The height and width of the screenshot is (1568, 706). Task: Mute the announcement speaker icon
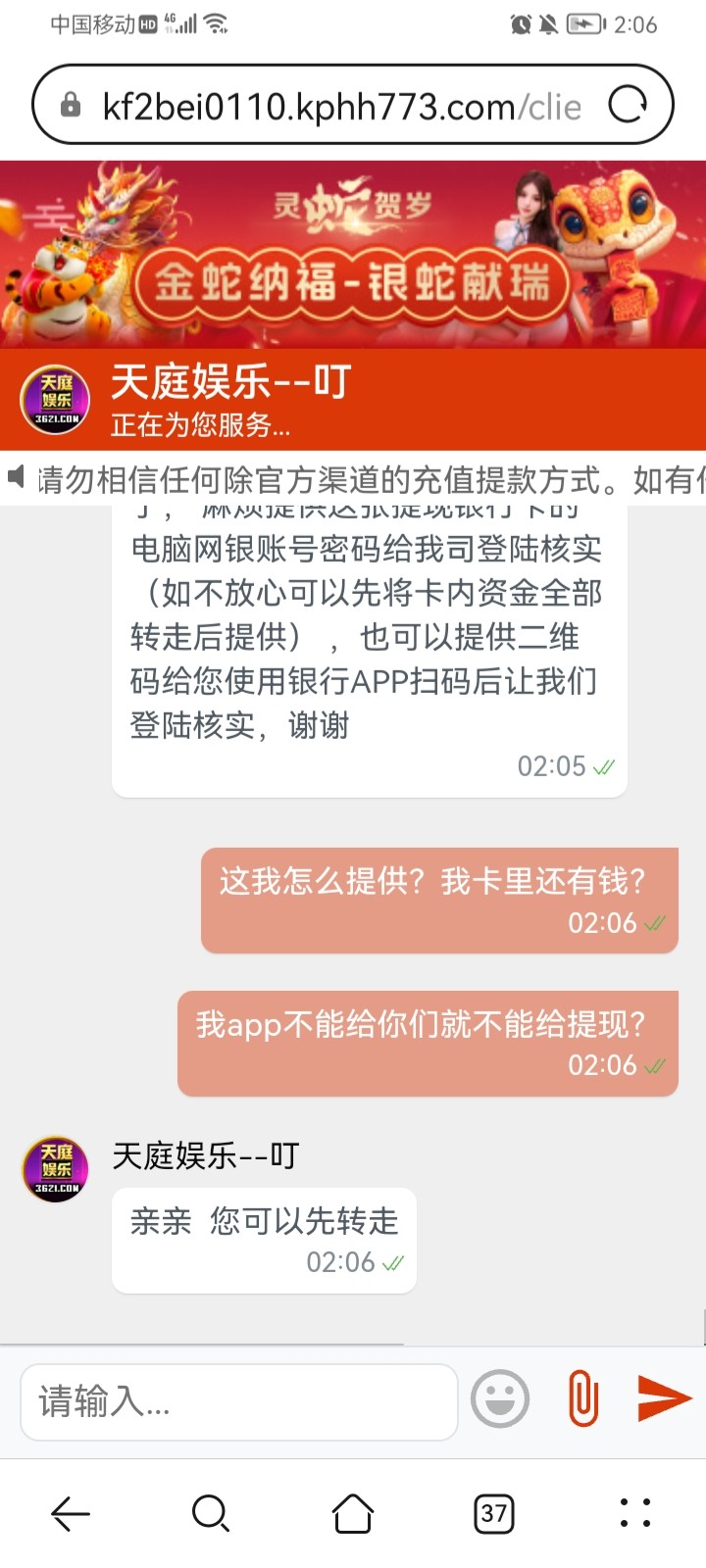(x=16, y=478)
